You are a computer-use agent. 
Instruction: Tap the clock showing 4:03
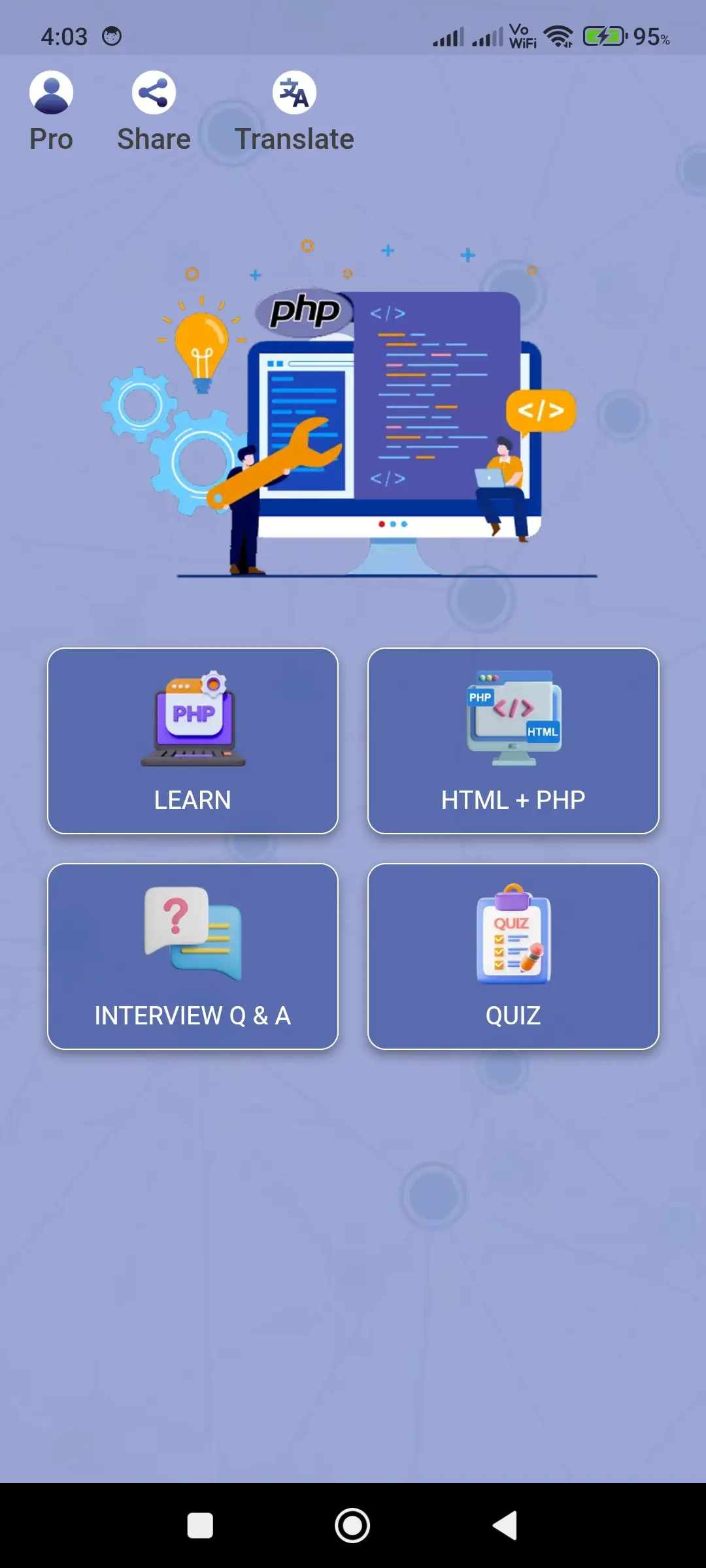(x=65, y=36)
